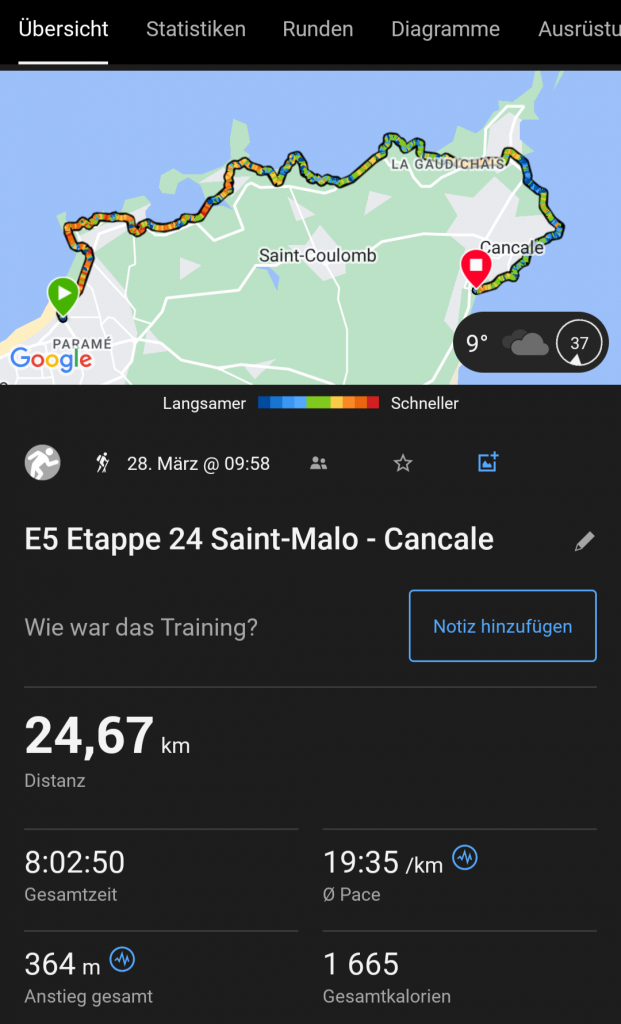The width and height of the screenshot is (621, 1024).
Task: Add a photo to the activity
Action: [488, 462]
